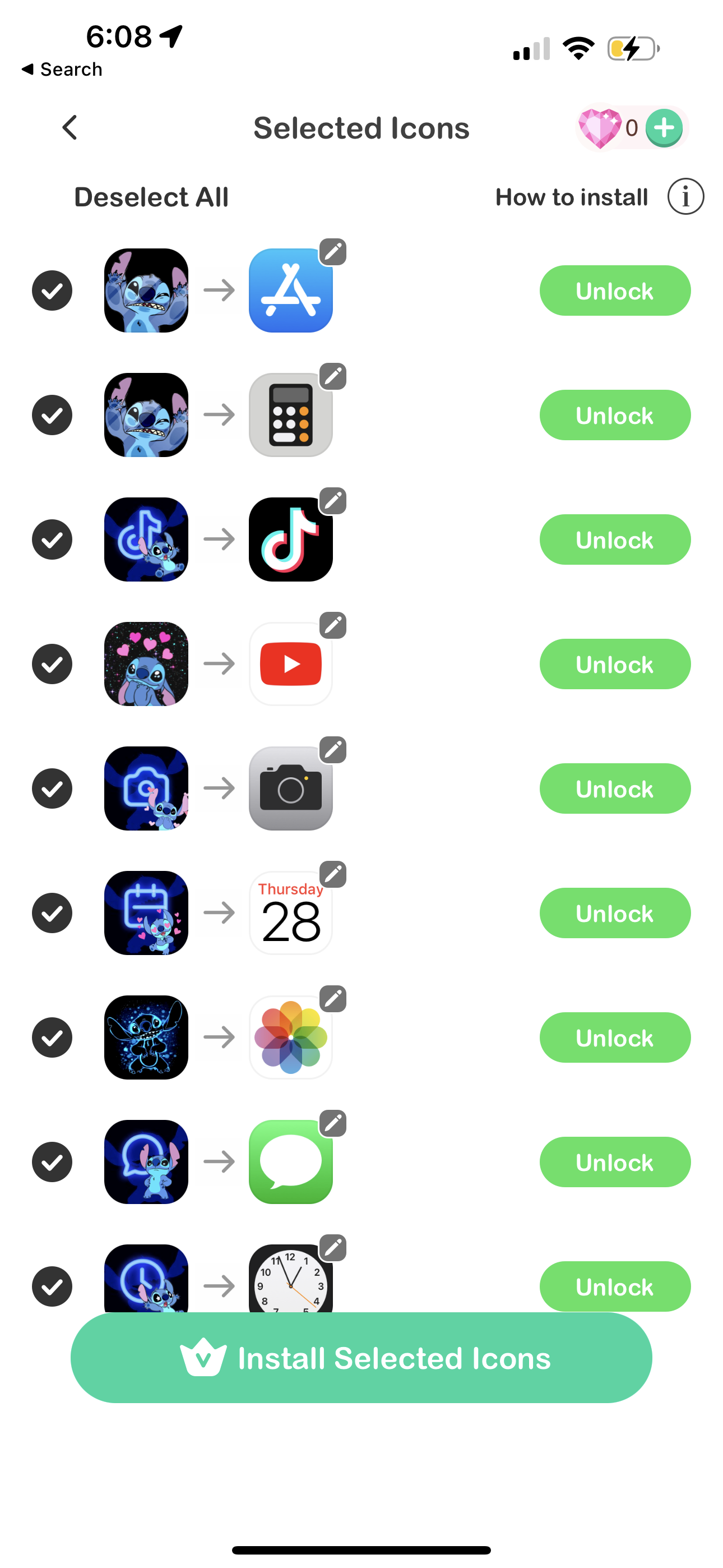Return to Search via the status bar
The height and width of the screenshot is (1568, 723).
click(x=62, y=69)
